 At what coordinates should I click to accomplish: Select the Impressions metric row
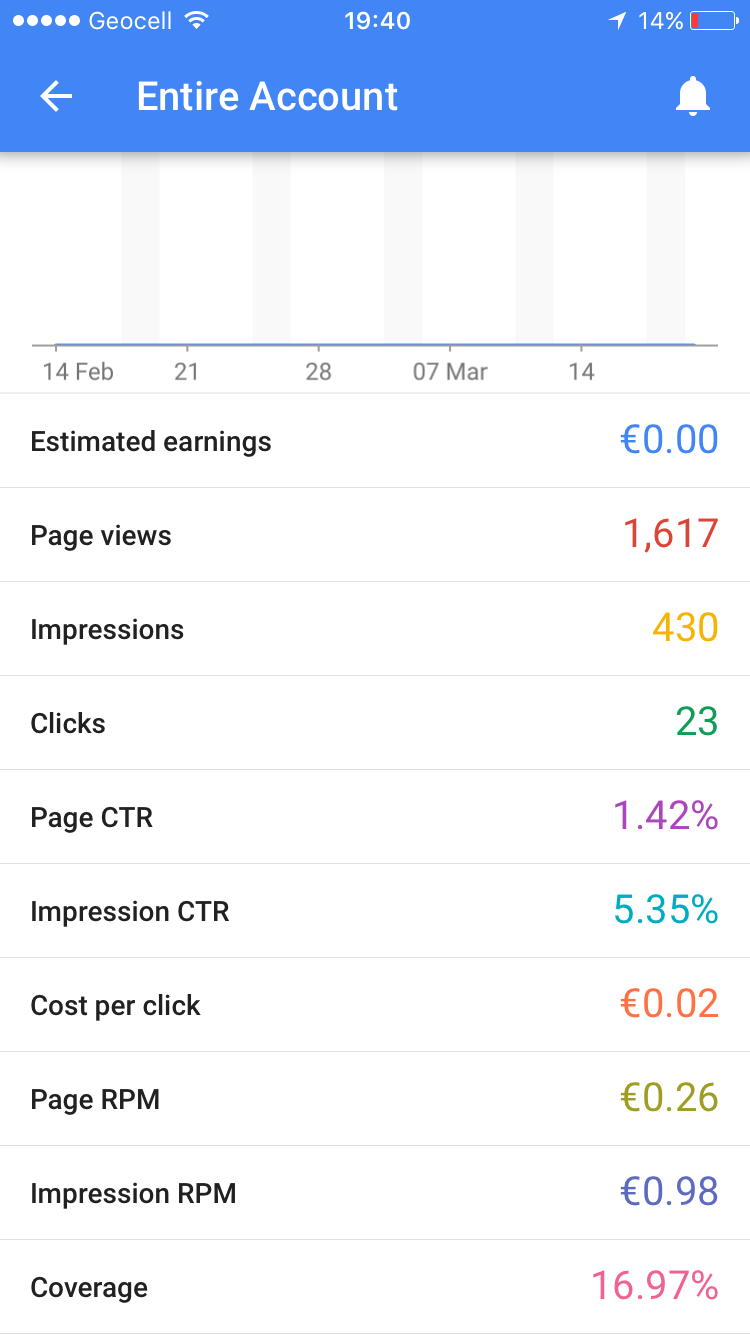point(375,629)
